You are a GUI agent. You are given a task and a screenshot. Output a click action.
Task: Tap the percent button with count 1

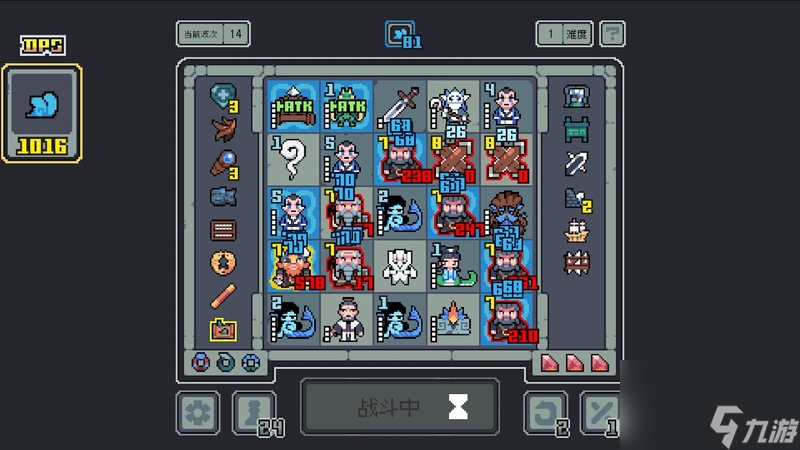[x=603, y=411]
